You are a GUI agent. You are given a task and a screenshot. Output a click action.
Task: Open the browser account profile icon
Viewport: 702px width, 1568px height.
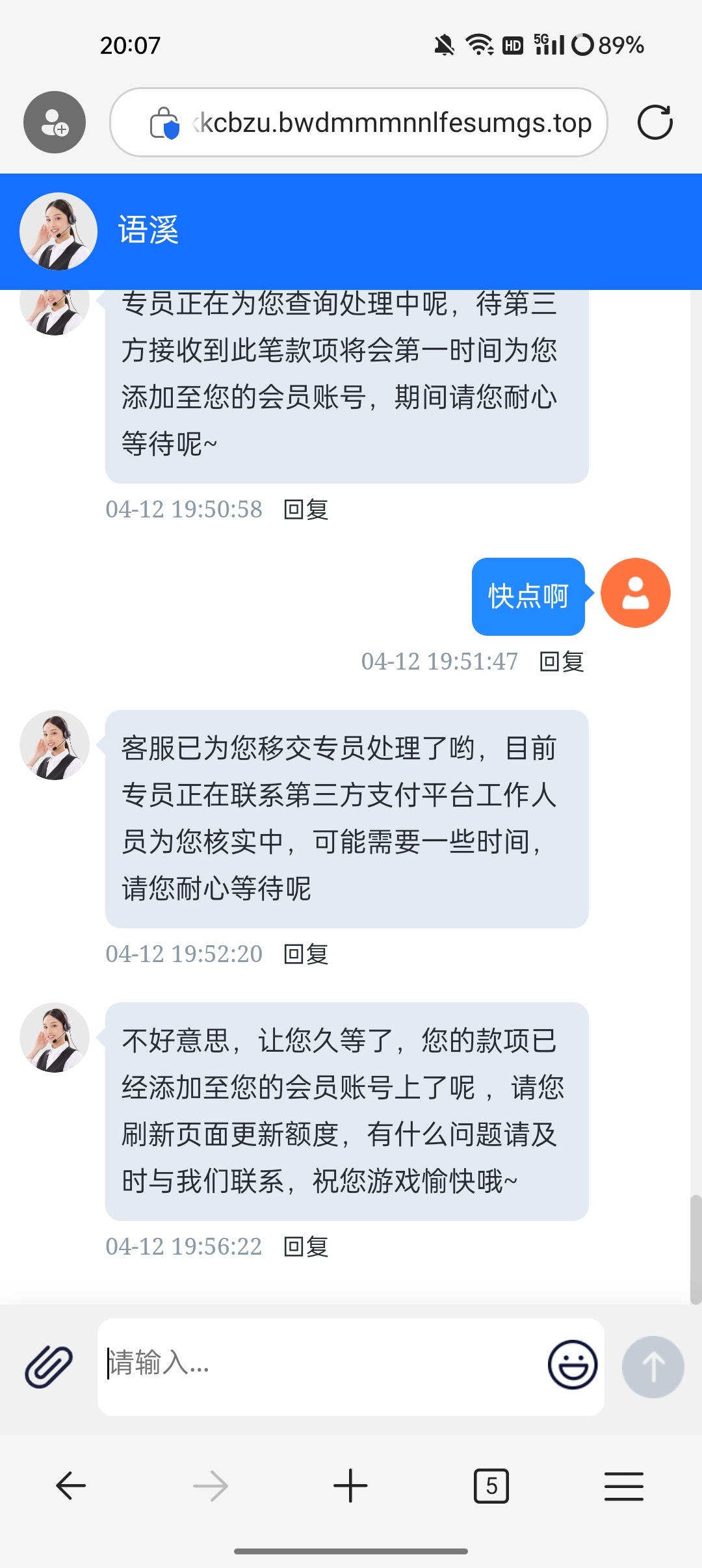(x=55, y=122)
